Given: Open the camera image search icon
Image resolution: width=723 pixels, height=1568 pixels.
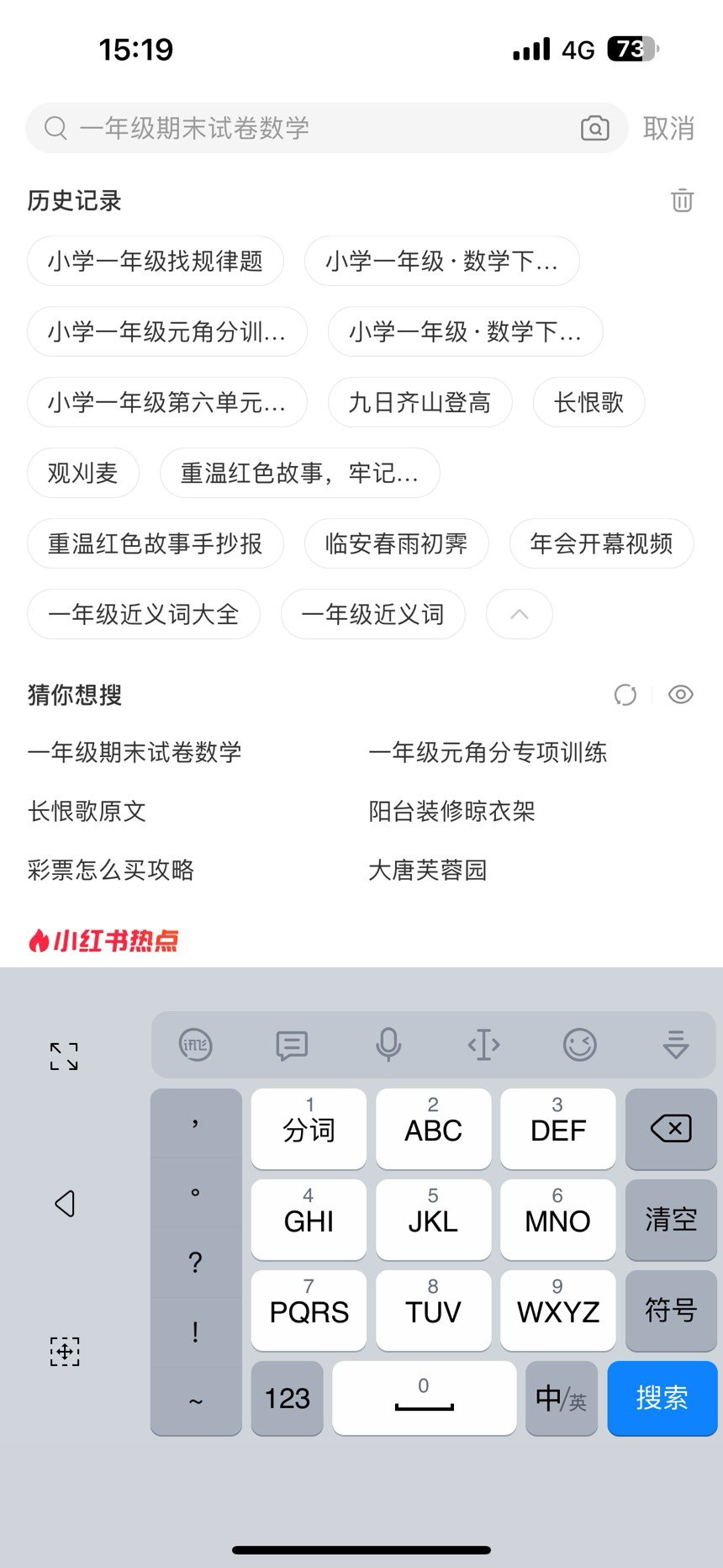Looking at the screenshot, I should tap(594, 128).
